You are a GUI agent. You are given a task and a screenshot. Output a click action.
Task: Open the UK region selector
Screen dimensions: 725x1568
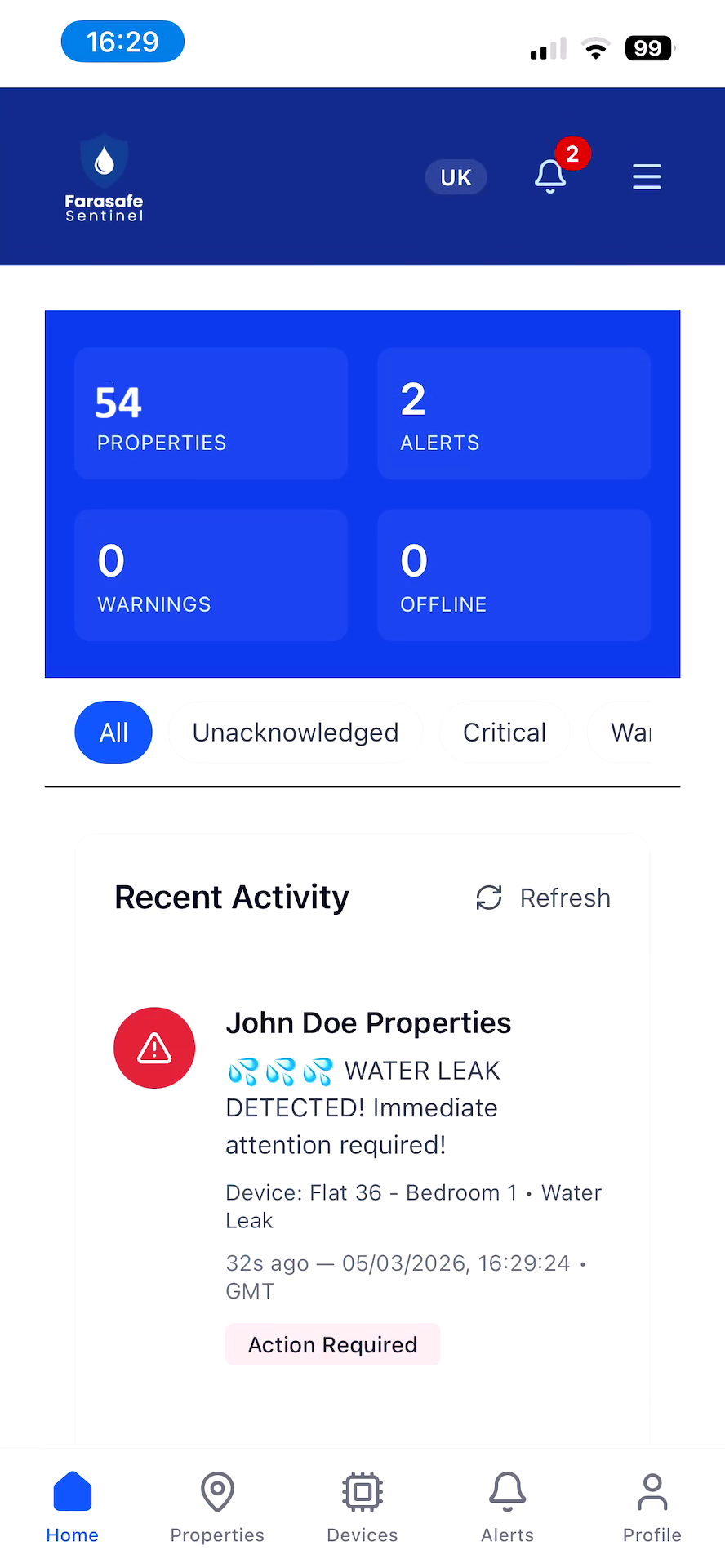pos(455,176)
